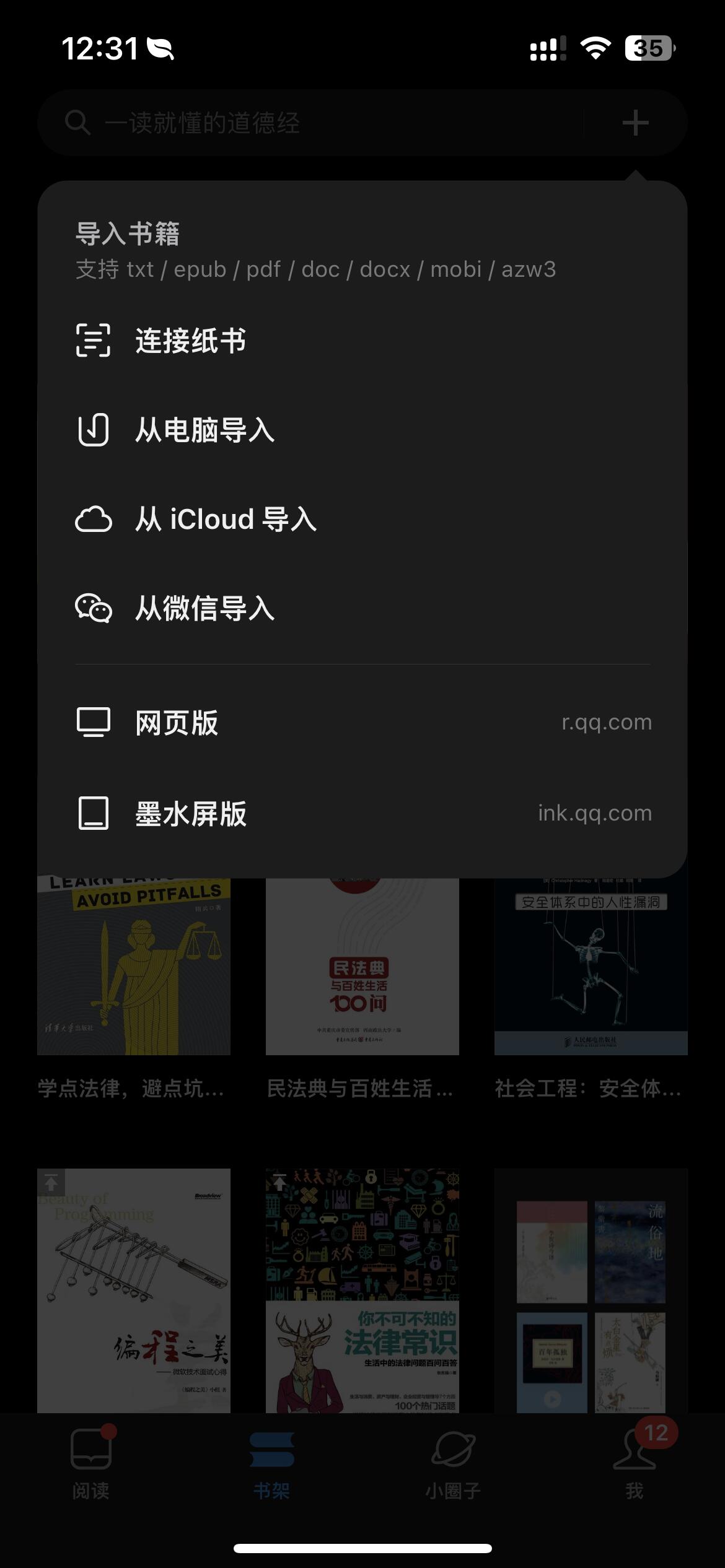The image size is (725, 1568).
Task: Open 墨水屏版 ink.qq.com option
Action: coord(362,813)
